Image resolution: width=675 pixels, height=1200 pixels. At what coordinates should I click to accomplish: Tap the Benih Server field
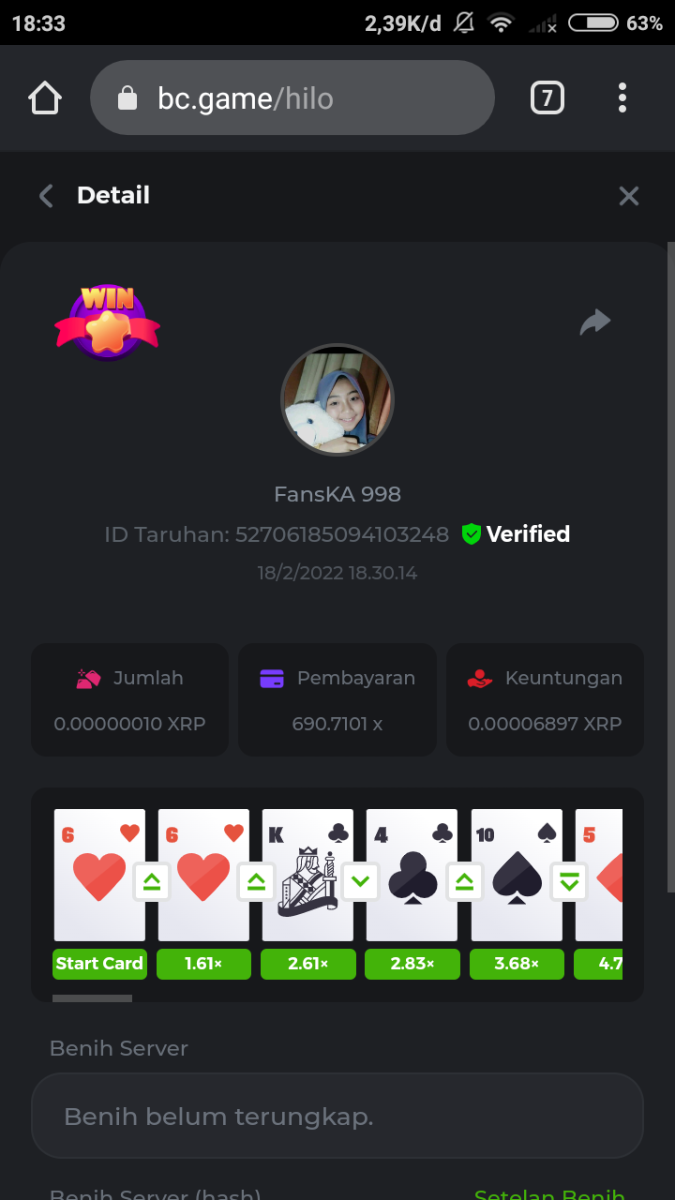click(x=337, y=1116)
